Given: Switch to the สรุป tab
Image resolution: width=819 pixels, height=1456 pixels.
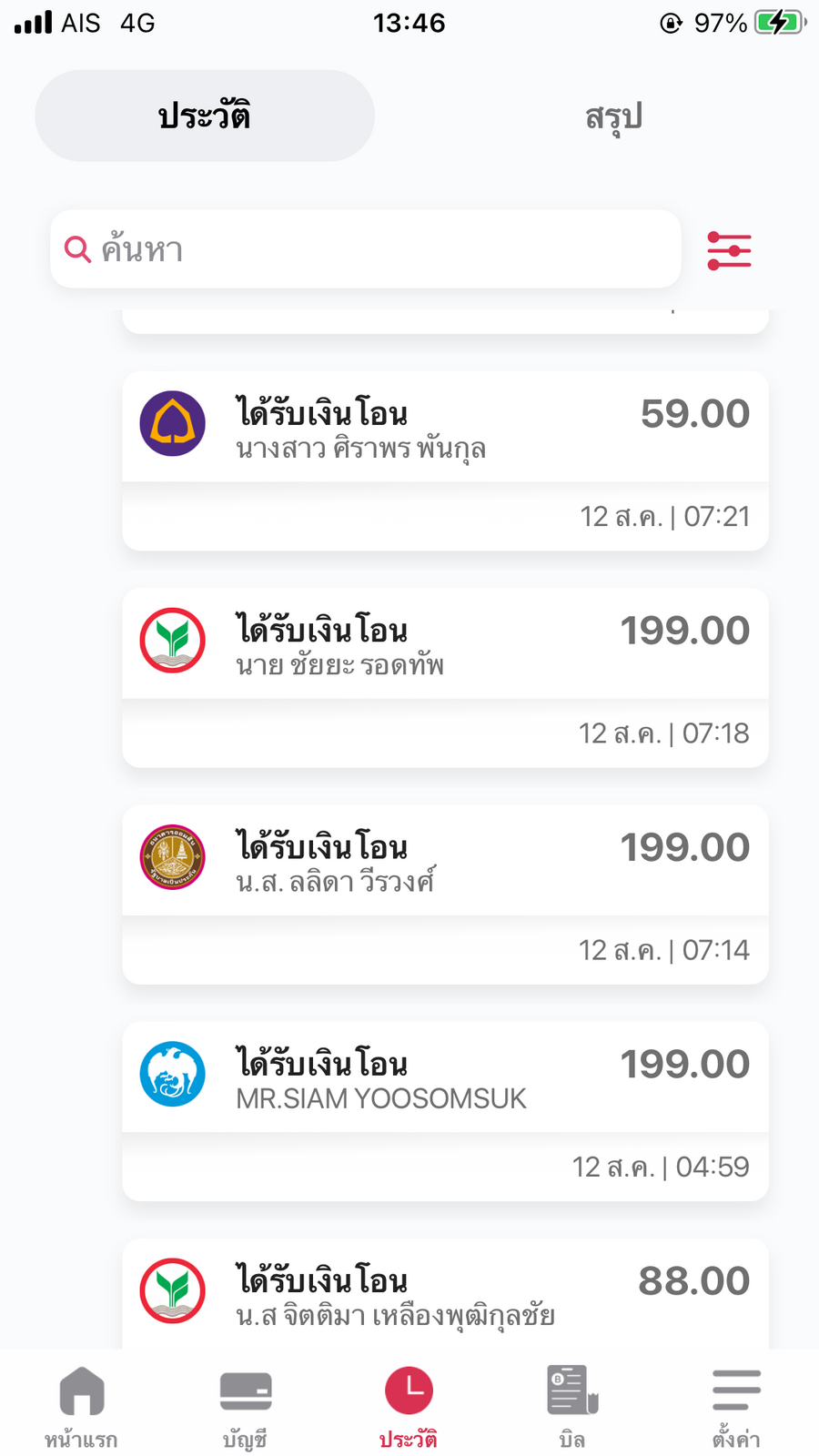Looking at the screenshot, I should click(x=613, y=116).
